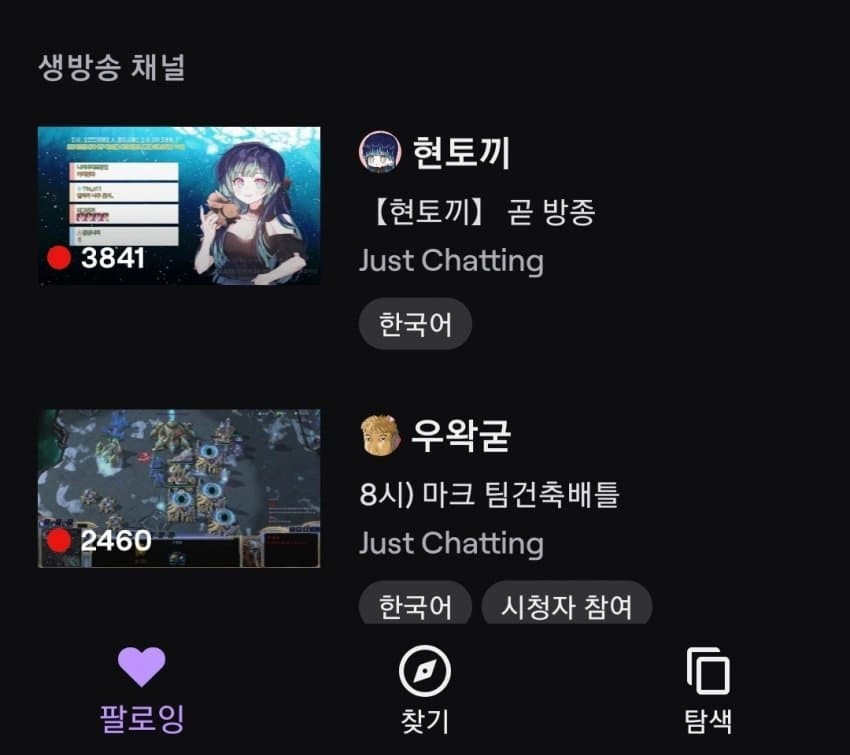Switch to the 탐색 tab
This screenshot has height=755, width=850.
pyautogui.click(x=708, y=688)
